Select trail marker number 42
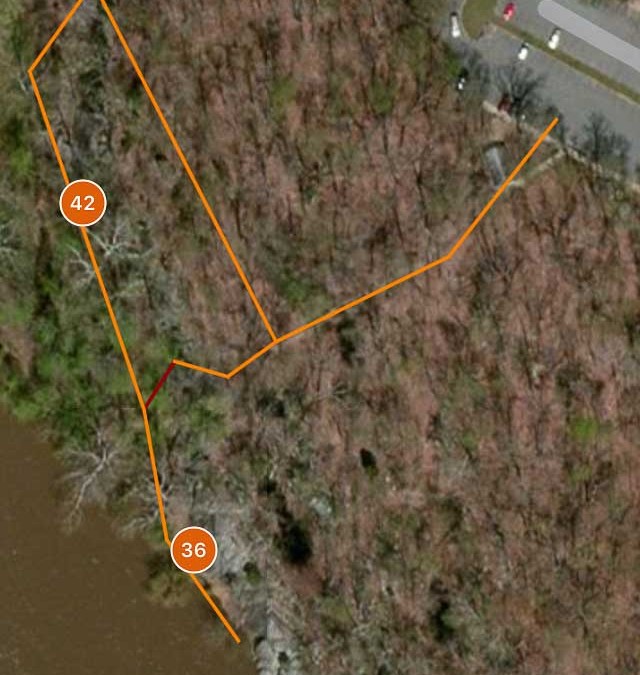 pyautogui.click(x=83, y=204)
